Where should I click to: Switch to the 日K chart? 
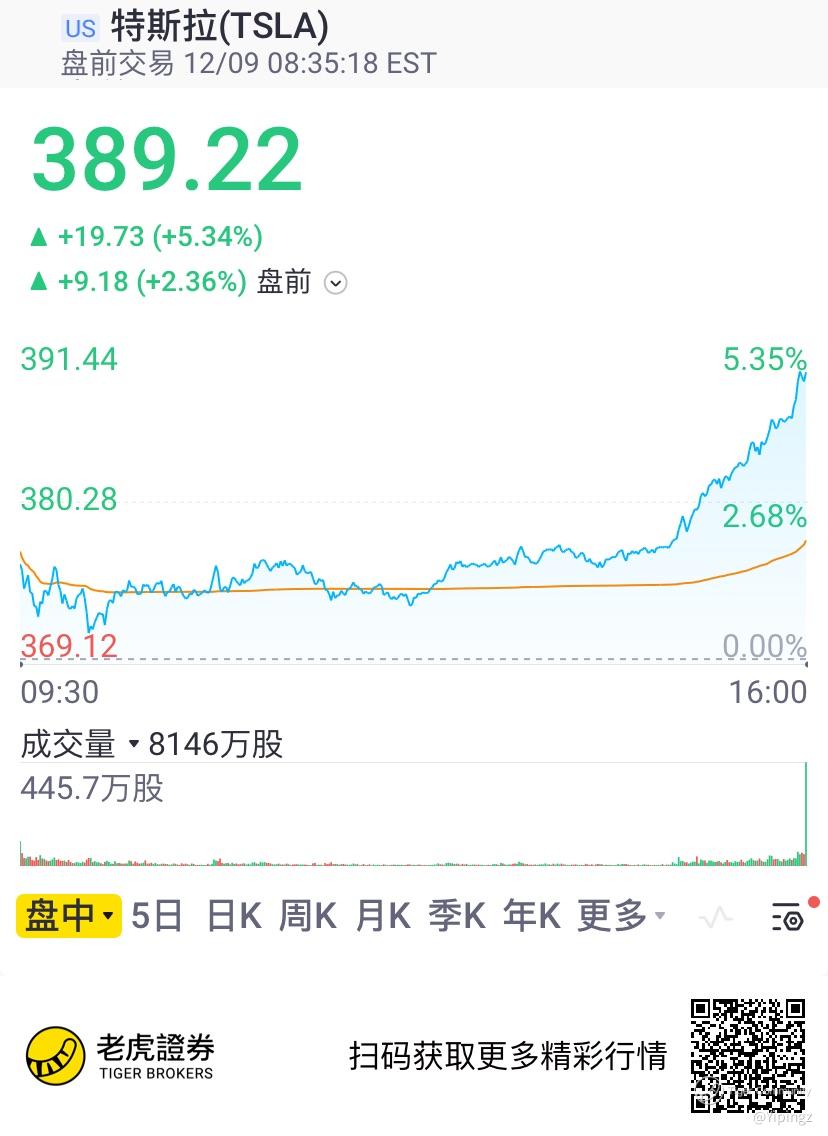click(234, 916)
